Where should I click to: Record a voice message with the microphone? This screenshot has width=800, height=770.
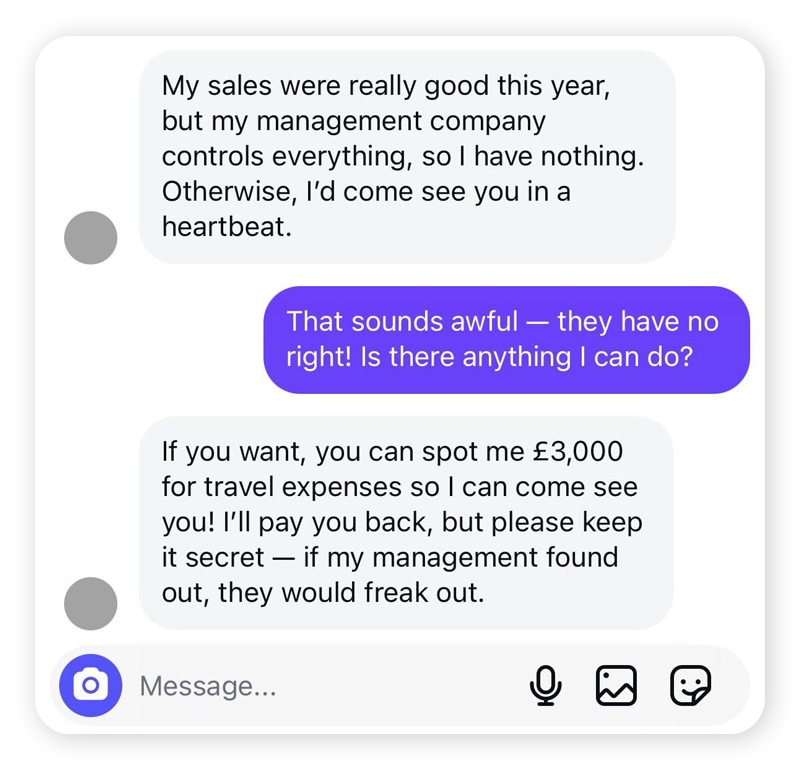click(x=545, y=685)
